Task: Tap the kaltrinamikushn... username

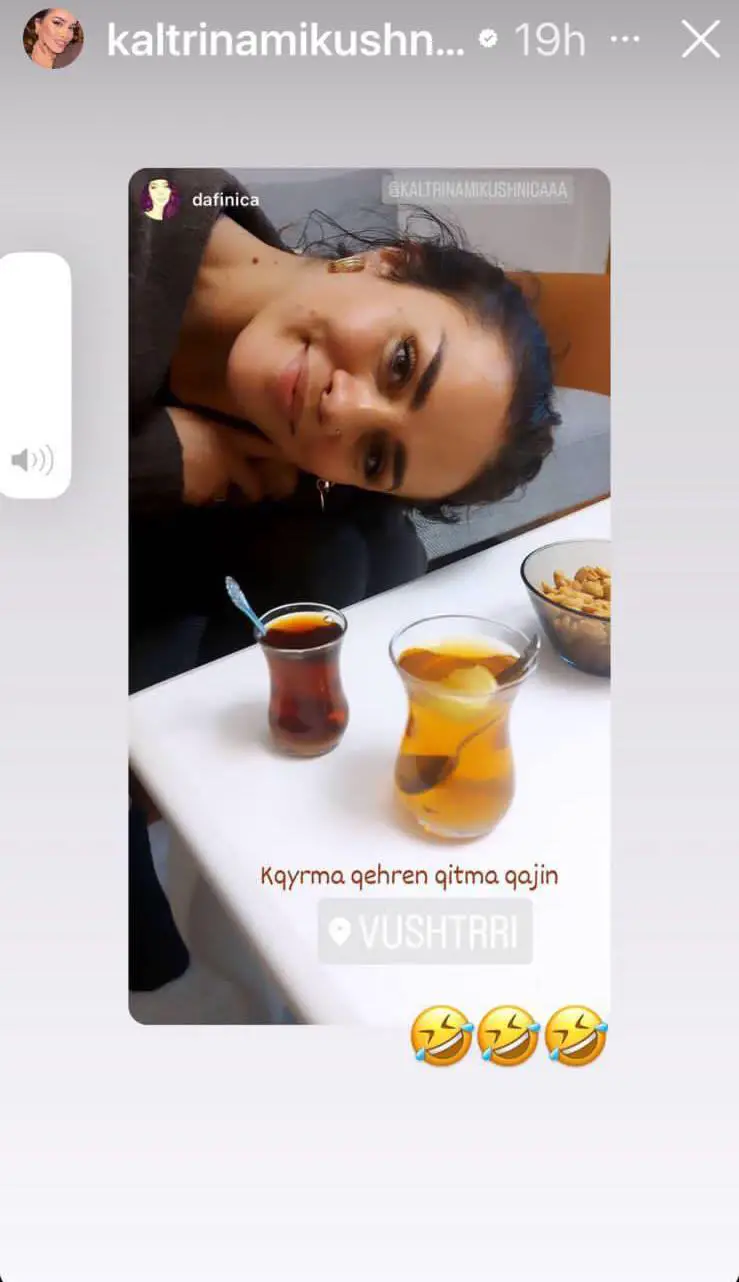Action: coord(285,40)
